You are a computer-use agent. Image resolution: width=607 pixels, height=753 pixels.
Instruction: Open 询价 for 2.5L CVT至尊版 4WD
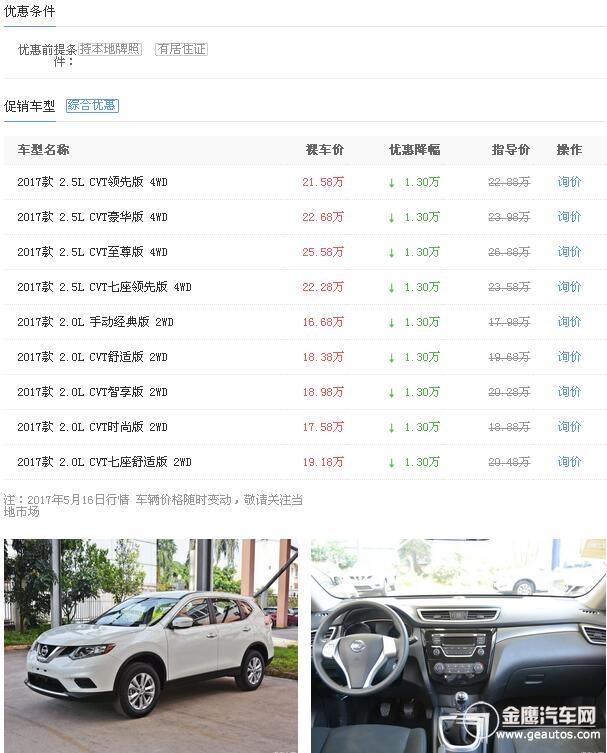[x=569, y=252]
